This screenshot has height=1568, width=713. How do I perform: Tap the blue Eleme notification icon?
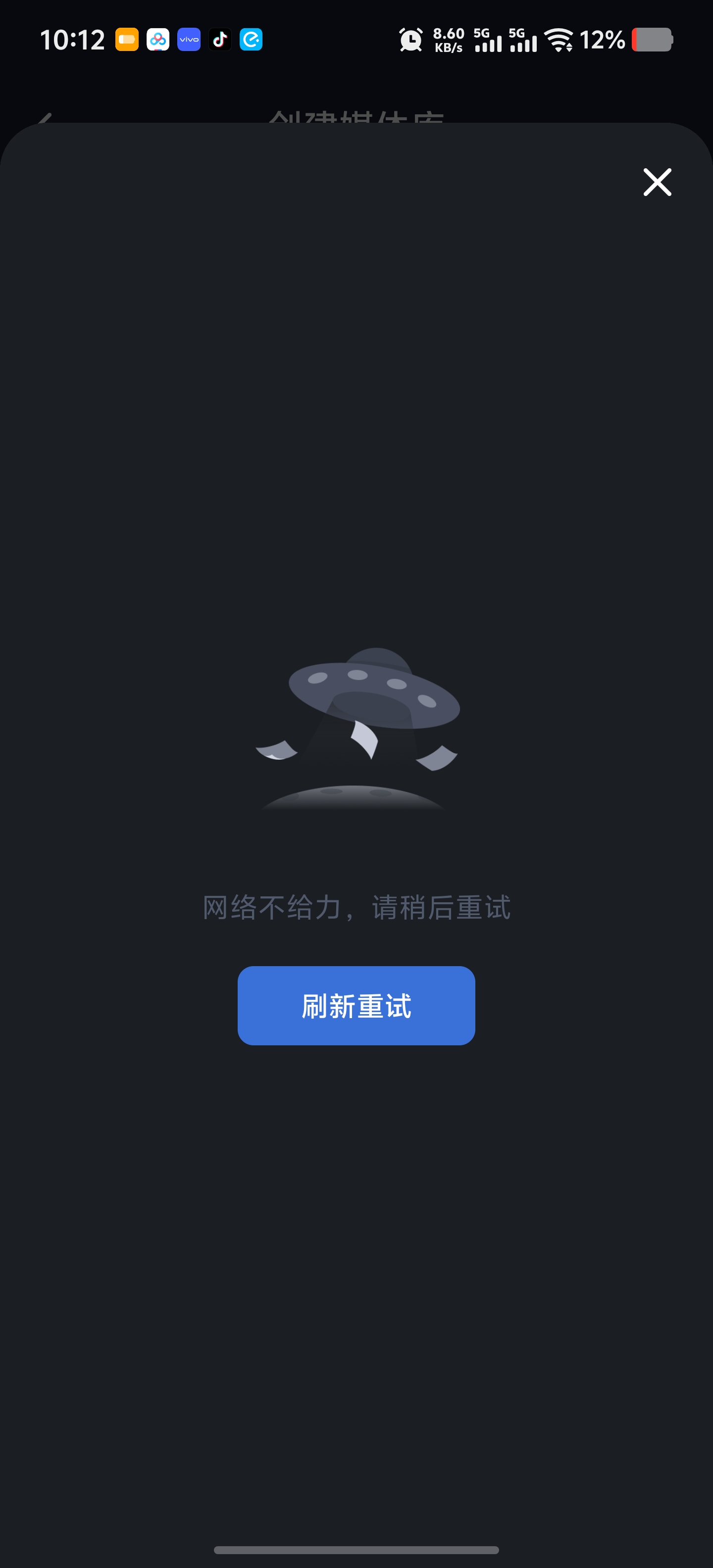(x=252, y=40)
